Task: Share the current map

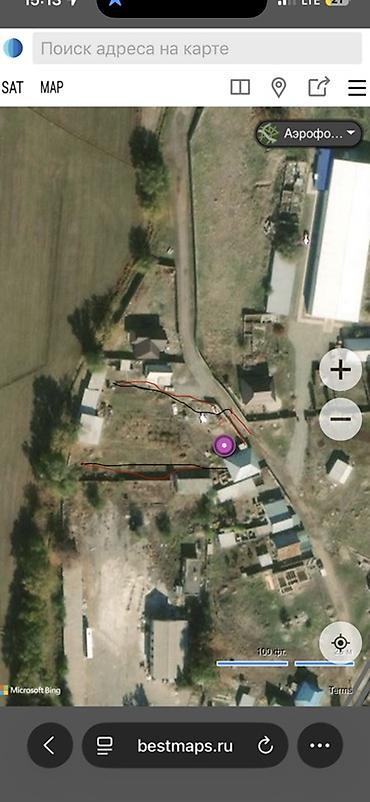Action: 318,87
